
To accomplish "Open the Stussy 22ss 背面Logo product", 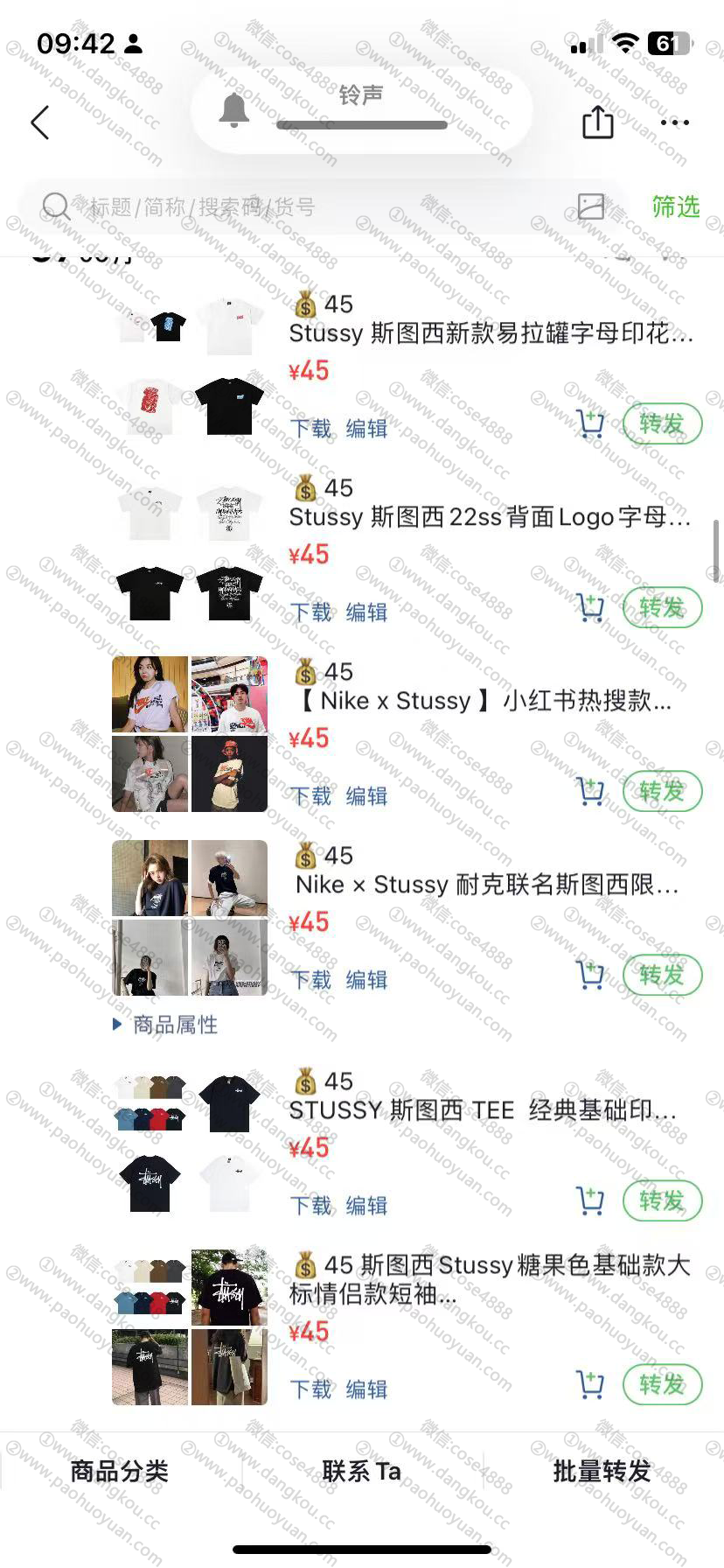I will [x=490, y=517].
